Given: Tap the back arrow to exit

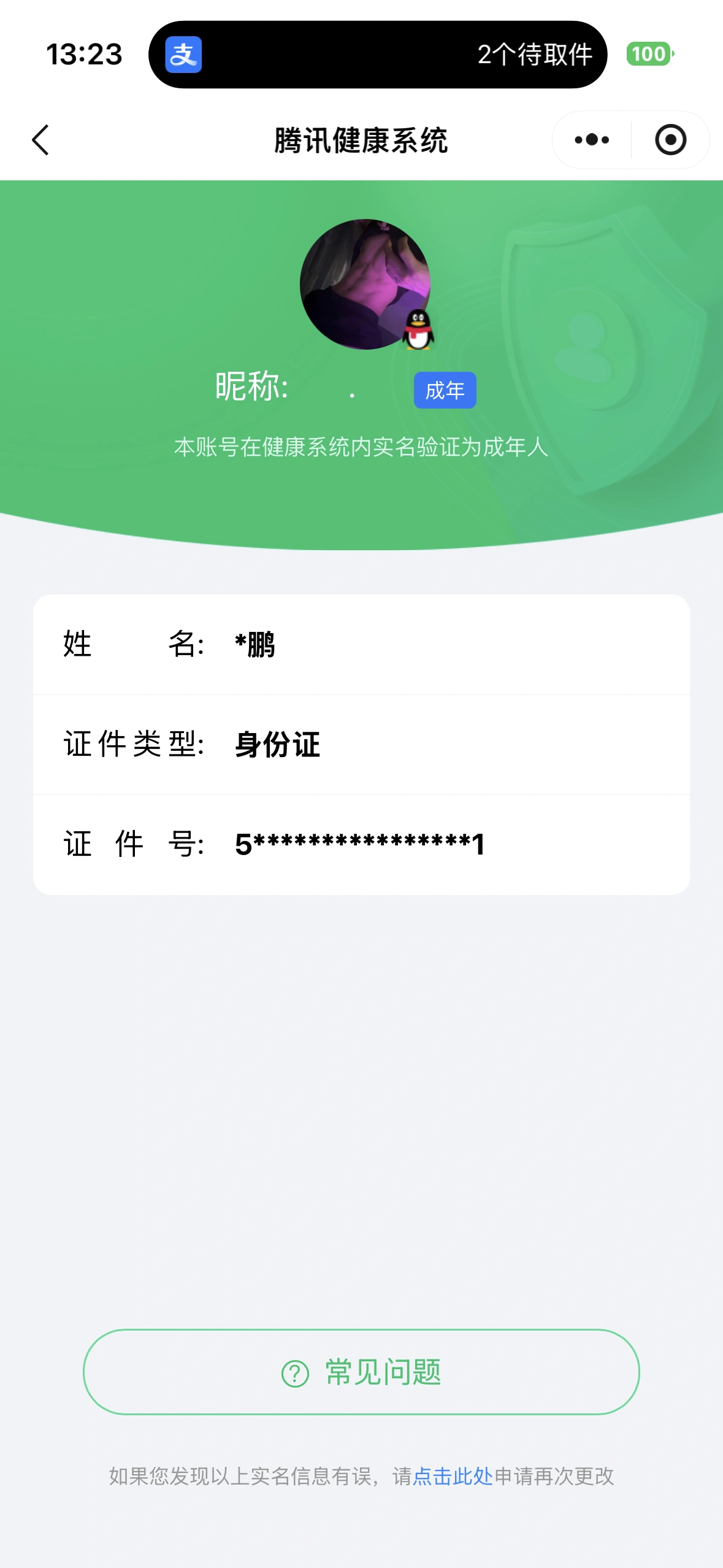Looking at the screenshot, I should click(40, 140).
